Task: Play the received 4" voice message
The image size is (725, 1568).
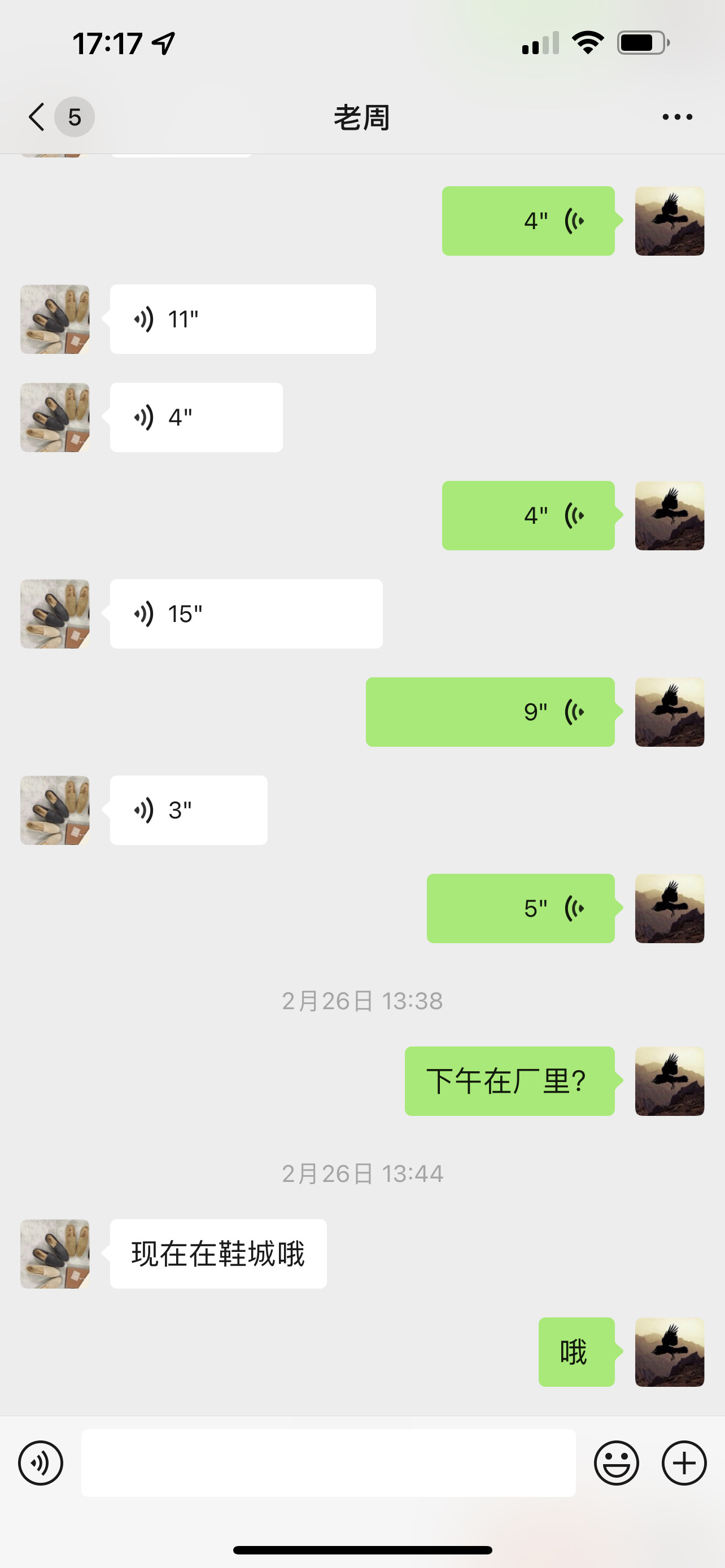Action: tap(196, 418)
